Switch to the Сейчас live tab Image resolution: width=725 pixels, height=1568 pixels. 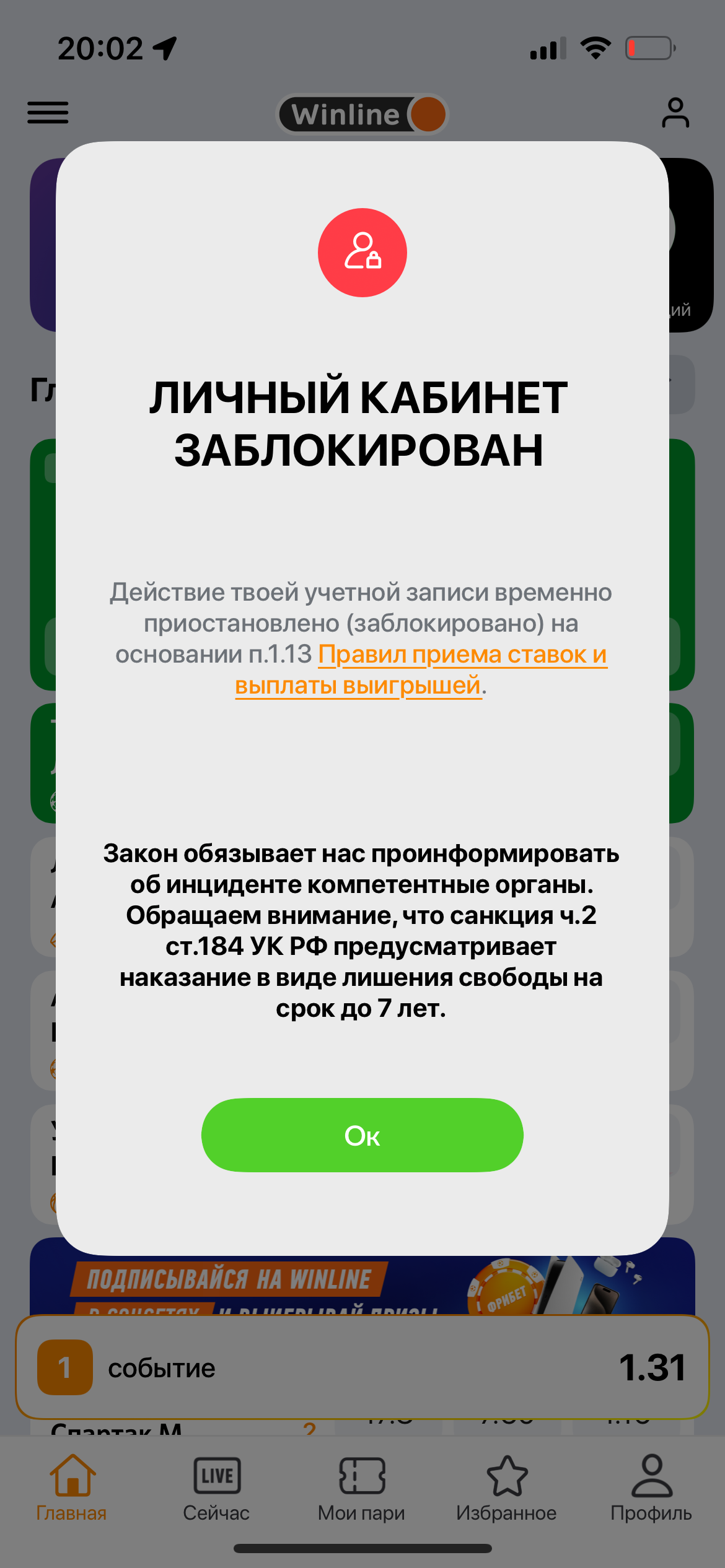coord(216,1487)
